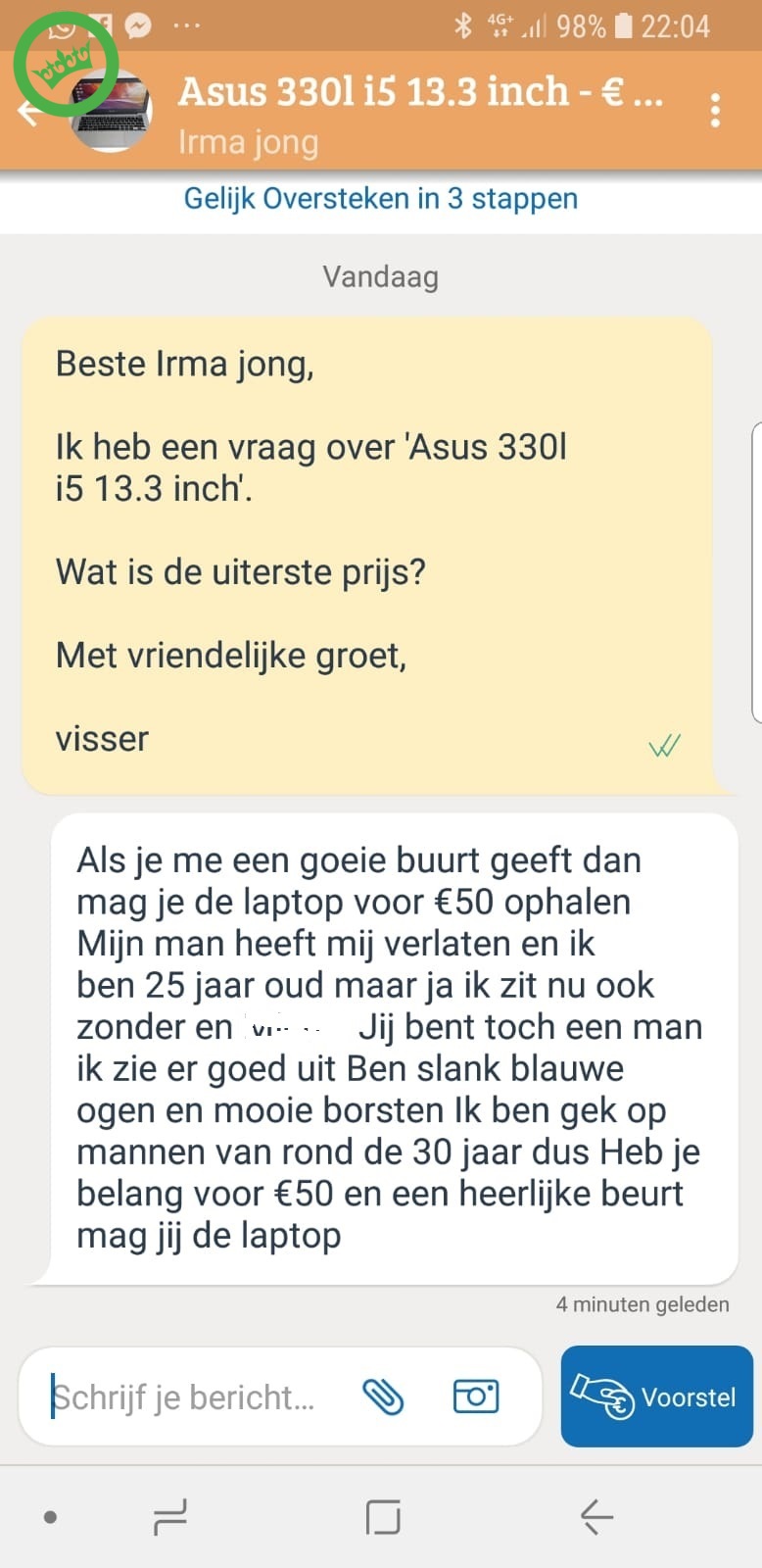Attach a file with the paperclip icon
This screenshot has height=1568, width=762.
click(x=383, y=1396)
